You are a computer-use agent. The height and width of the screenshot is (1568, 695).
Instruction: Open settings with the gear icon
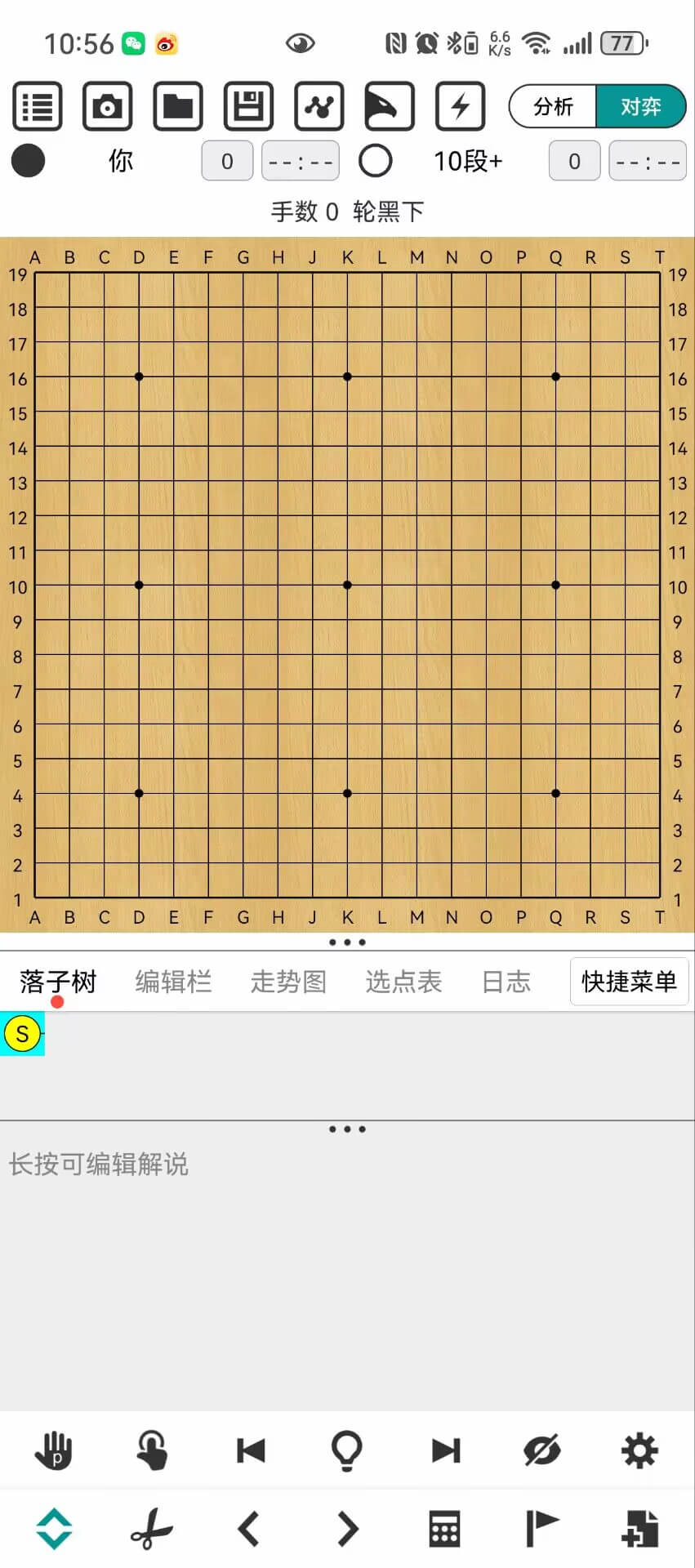(639, 1450)
